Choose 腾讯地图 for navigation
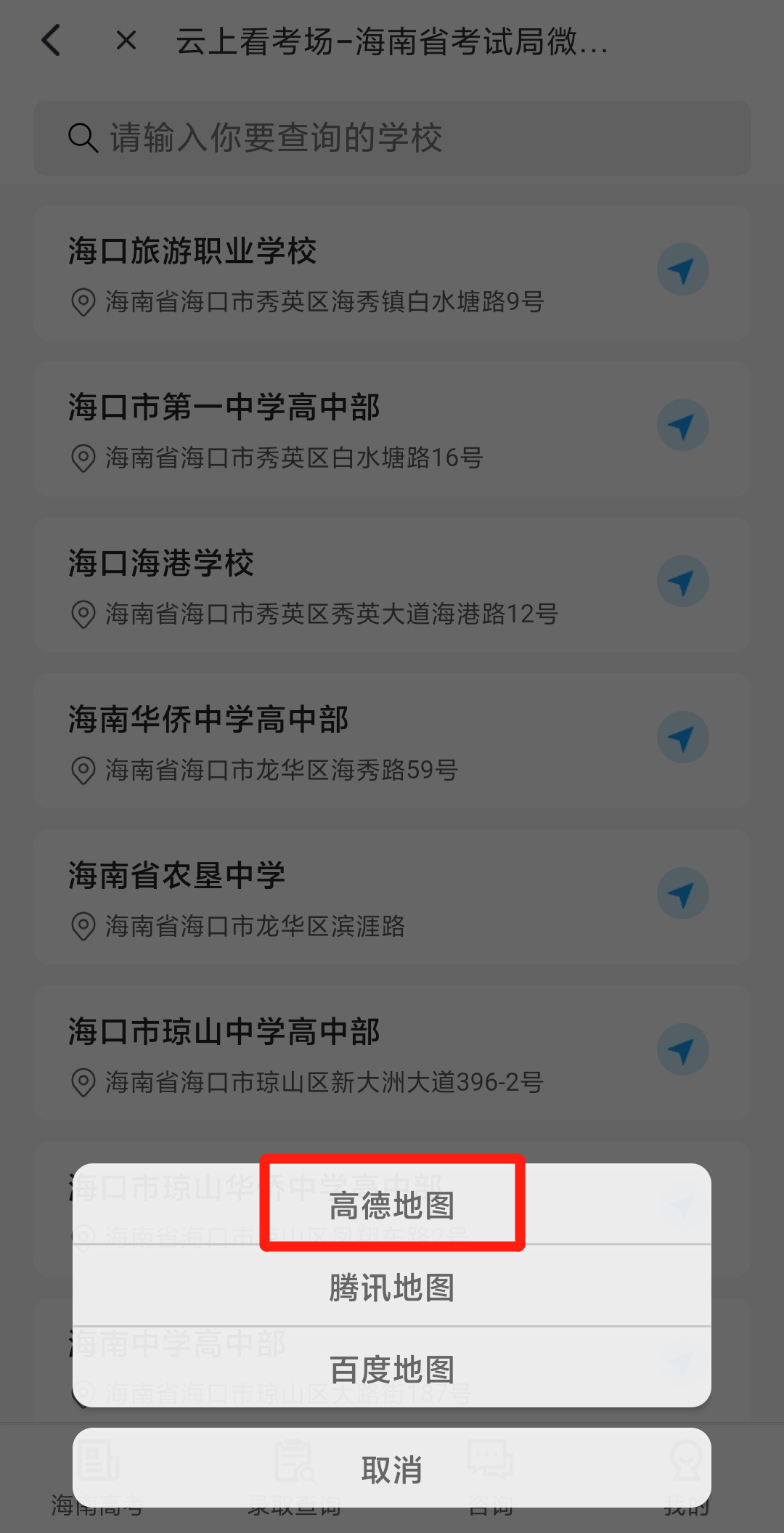The width and height of the screenshot is (784, 1533). point(392,1288)
